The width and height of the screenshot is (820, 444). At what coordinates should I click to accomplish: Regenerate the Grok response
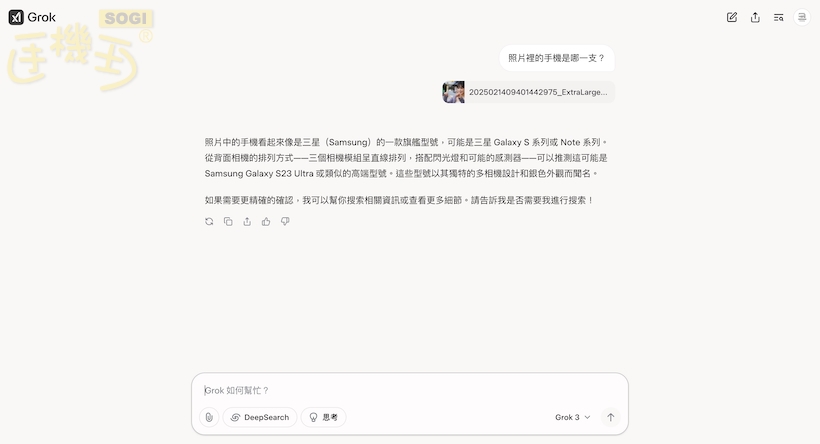(209, 221)
